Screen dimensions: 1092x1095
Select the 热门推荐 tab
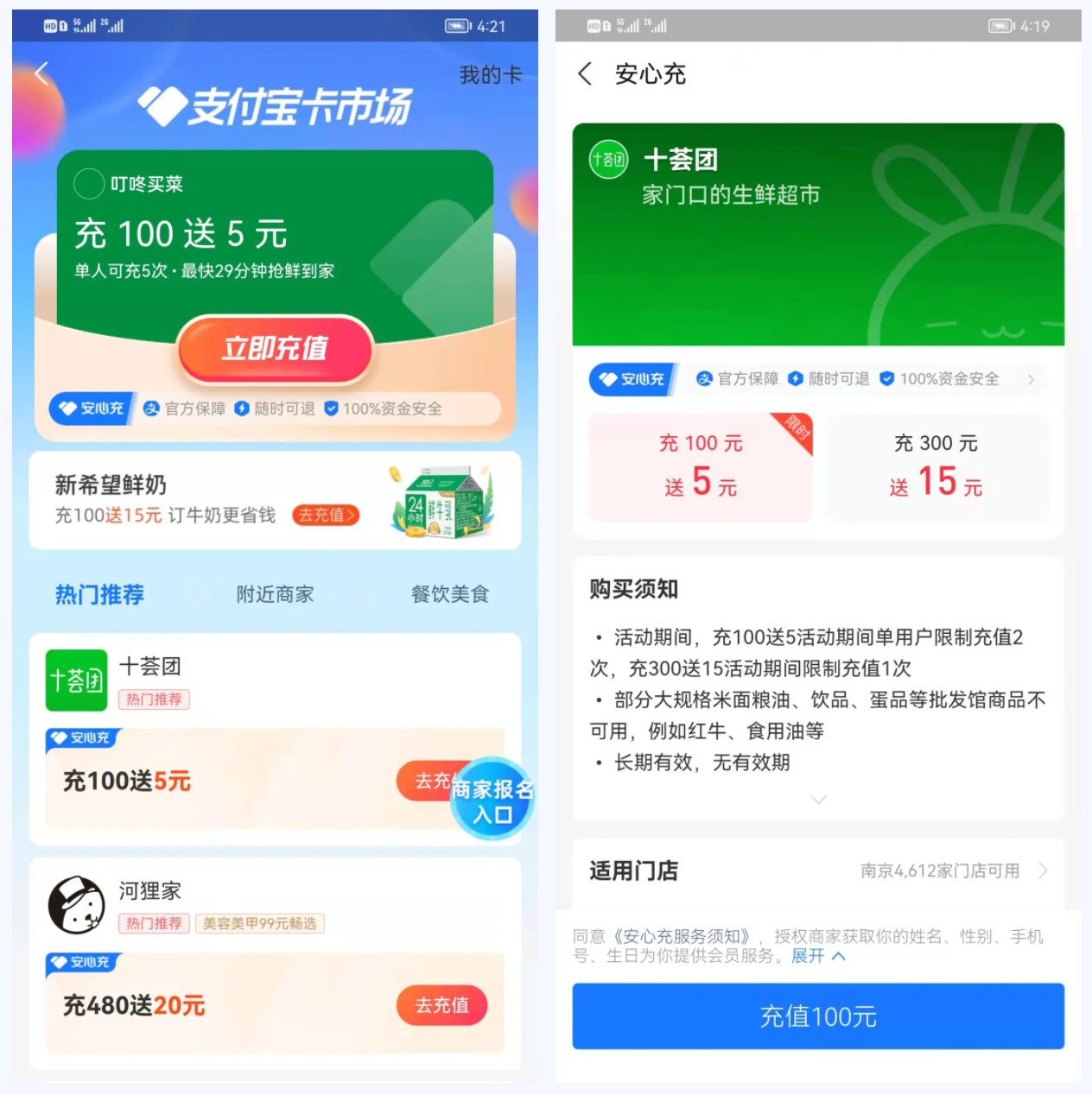pyautogui.click(x=99, y=594)
